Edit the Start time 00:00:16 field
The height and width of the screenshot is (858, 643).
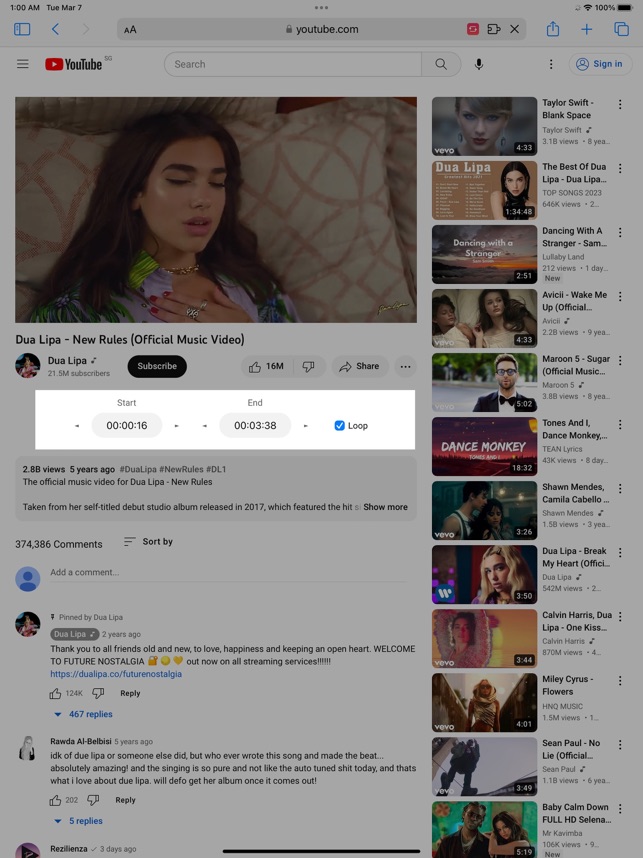coord(127,425)
